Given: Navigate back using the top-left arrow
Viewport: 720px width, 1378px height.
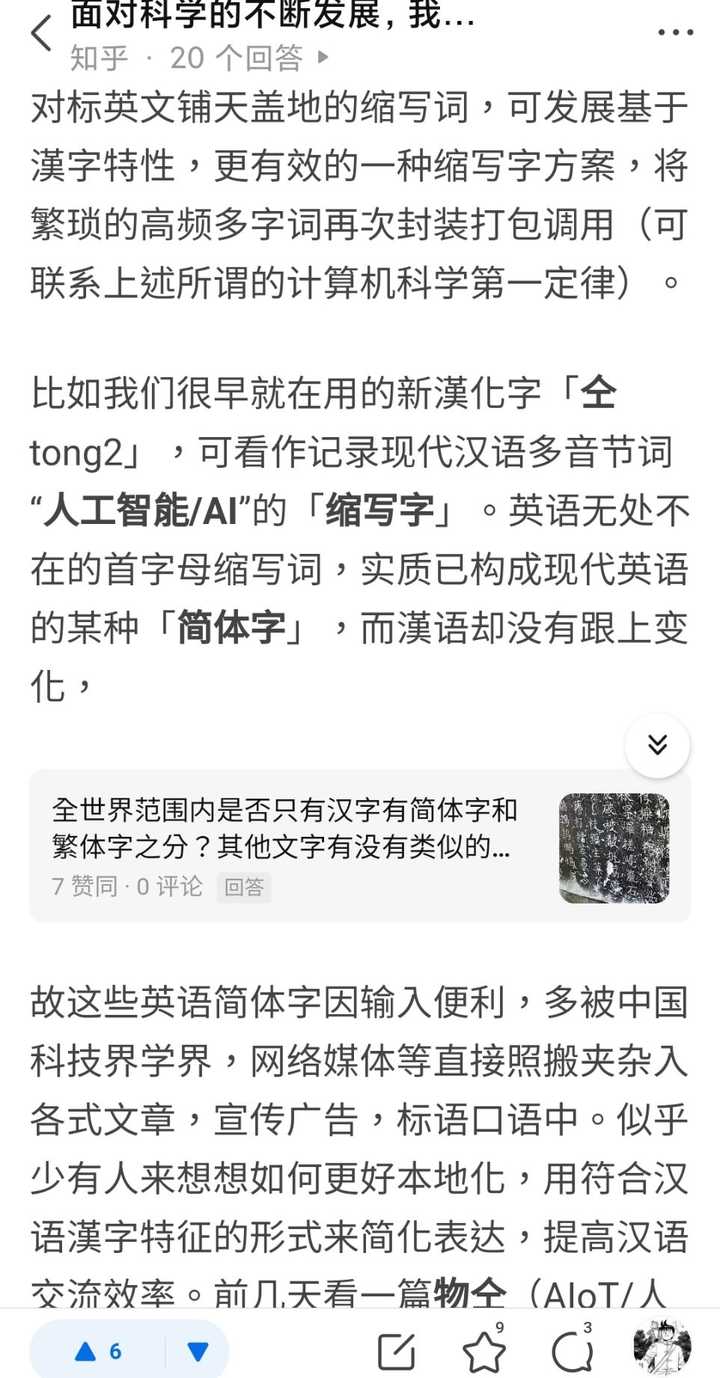Looking at the screenshot, I should (40, 30).
